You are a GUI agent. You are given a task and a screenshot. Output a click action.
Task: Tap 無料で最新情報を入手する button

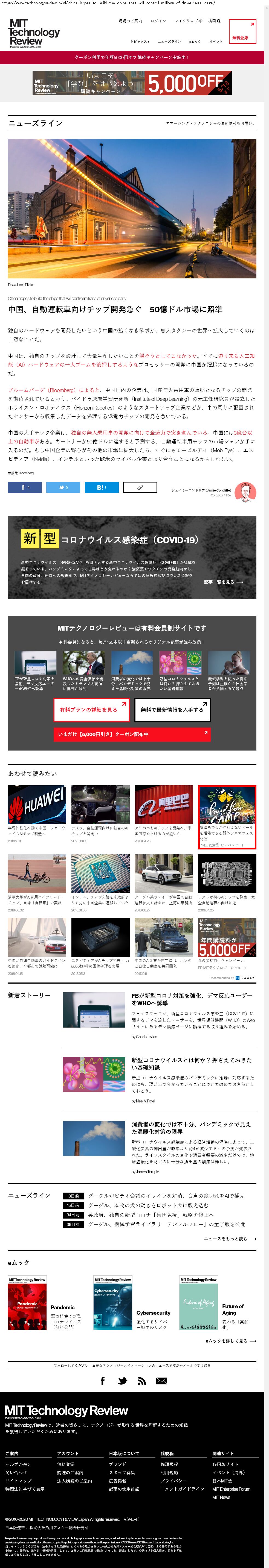pyautogui.click(x=172, y=709)
